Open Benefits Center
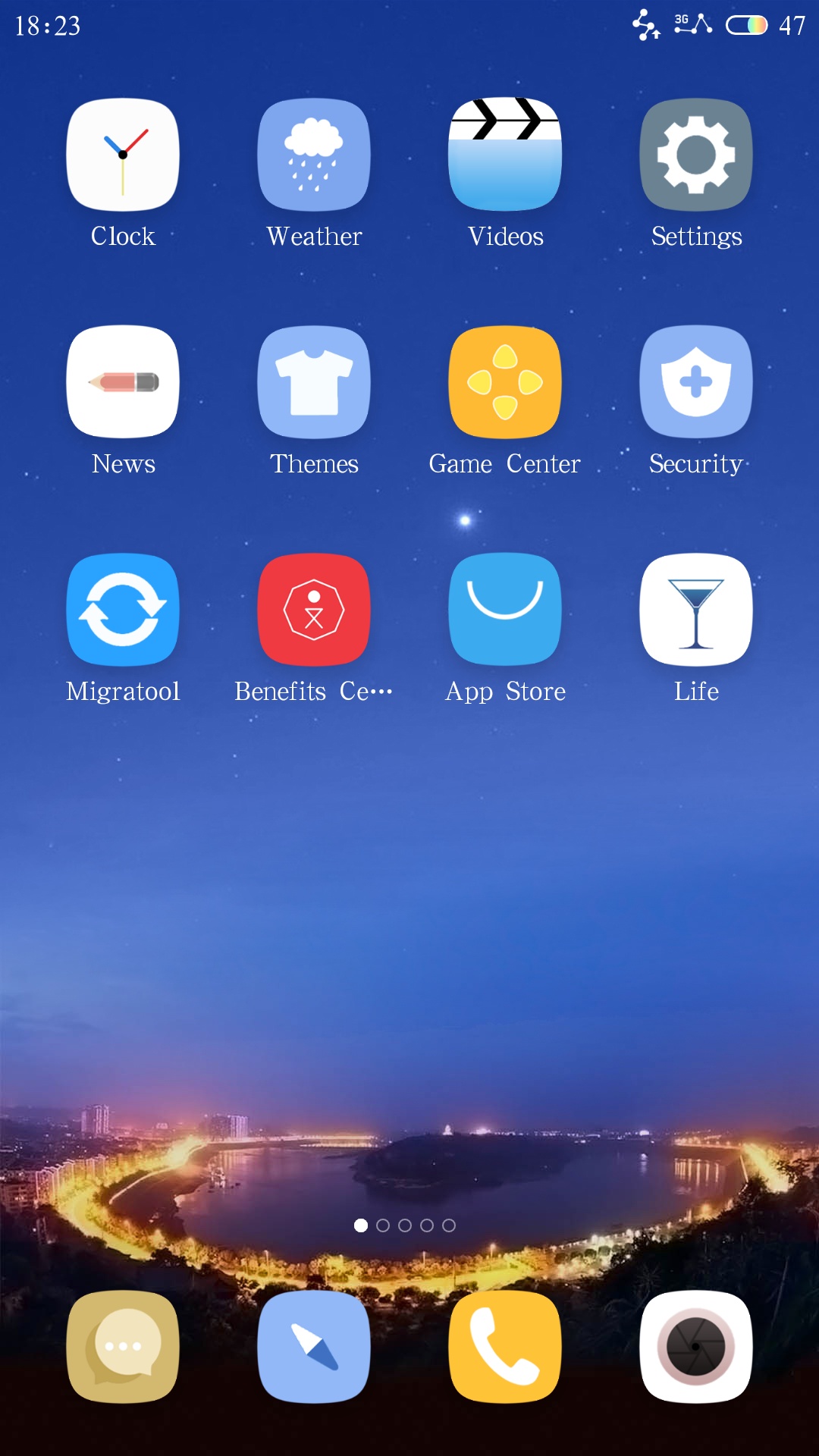Image resolution: width=819 pixels, height=1456 pixels. (x=314, y=610)
